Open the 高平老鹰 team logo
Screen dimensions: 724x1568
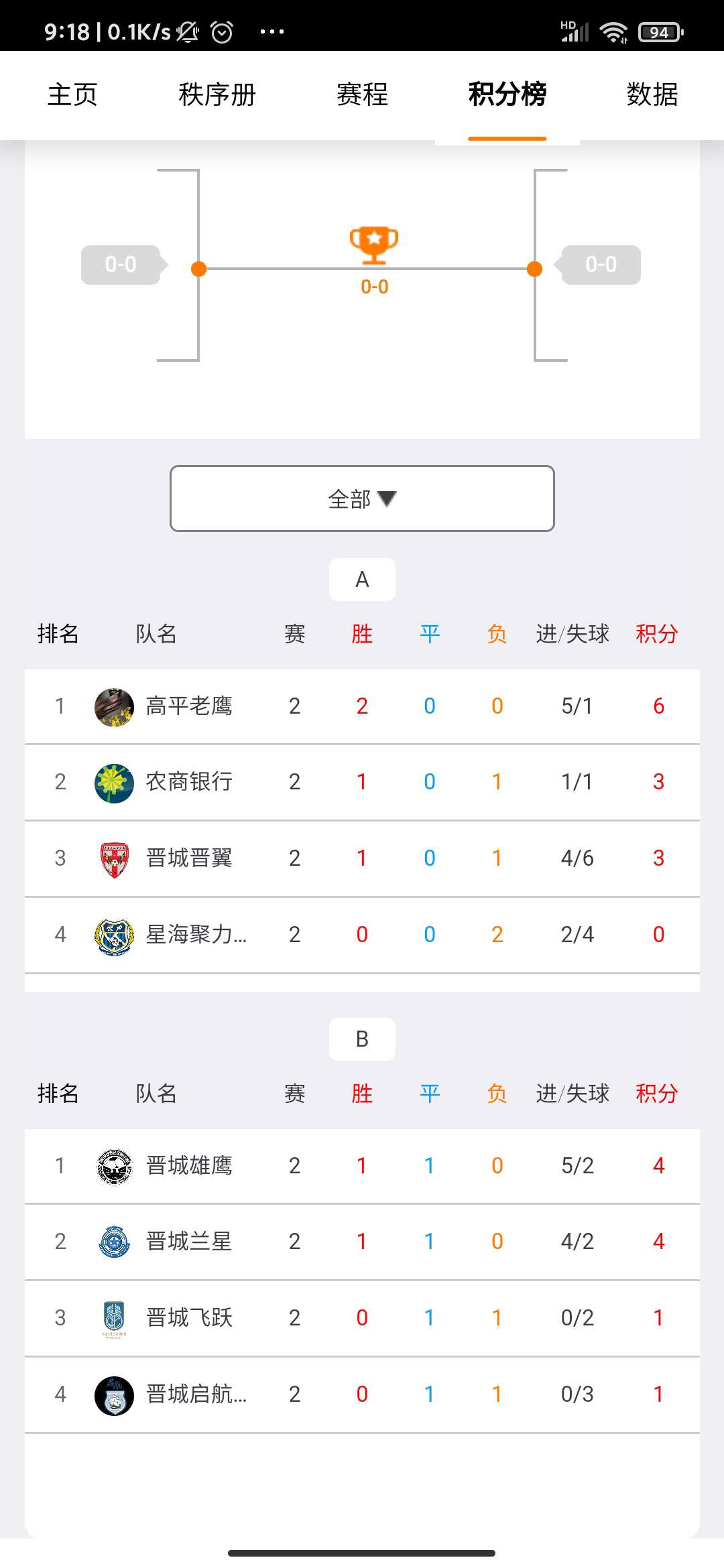[114, 706]
